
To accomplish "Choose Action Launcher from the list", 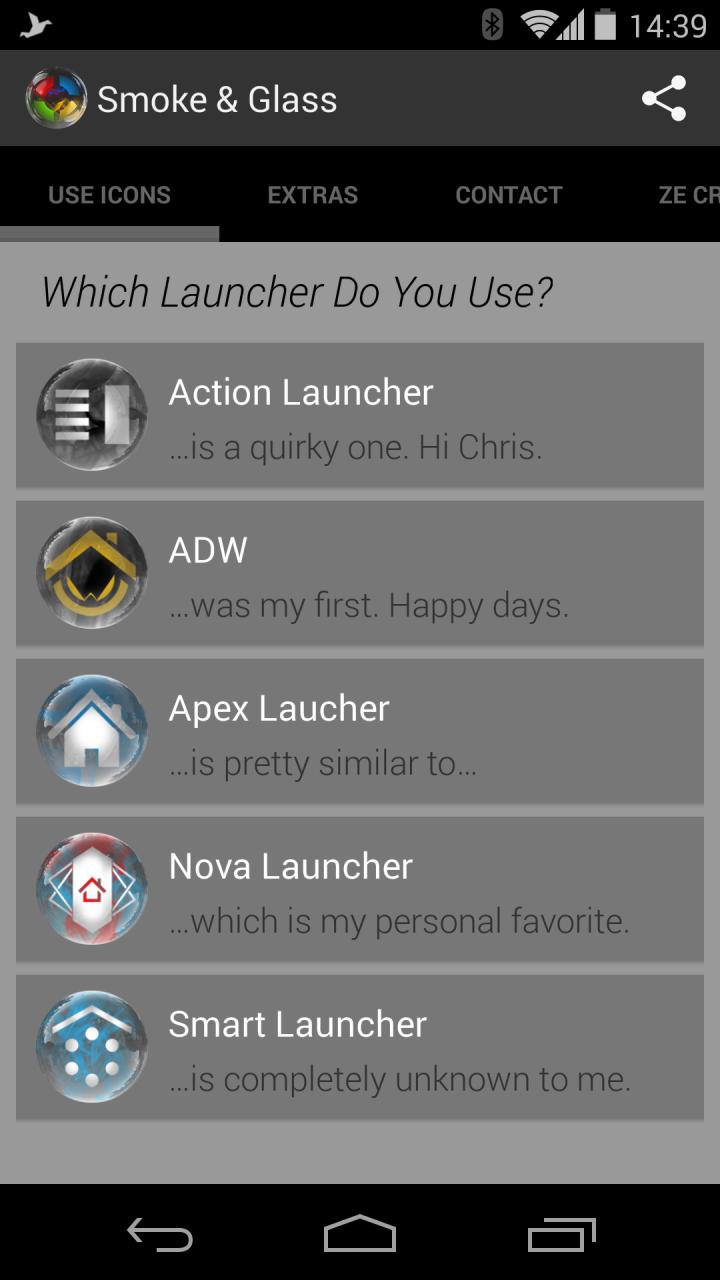I will [x=360, y=415].
